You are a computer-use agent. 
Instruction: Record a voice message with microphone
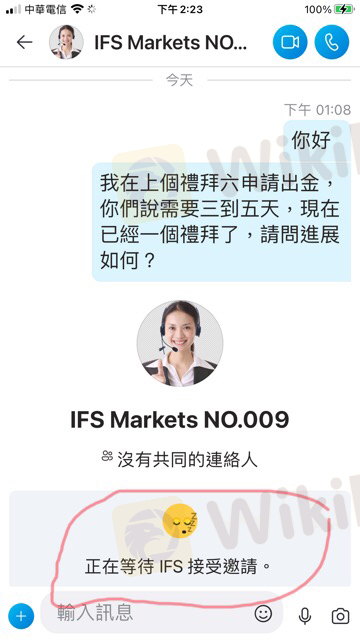tap(305, 616)
